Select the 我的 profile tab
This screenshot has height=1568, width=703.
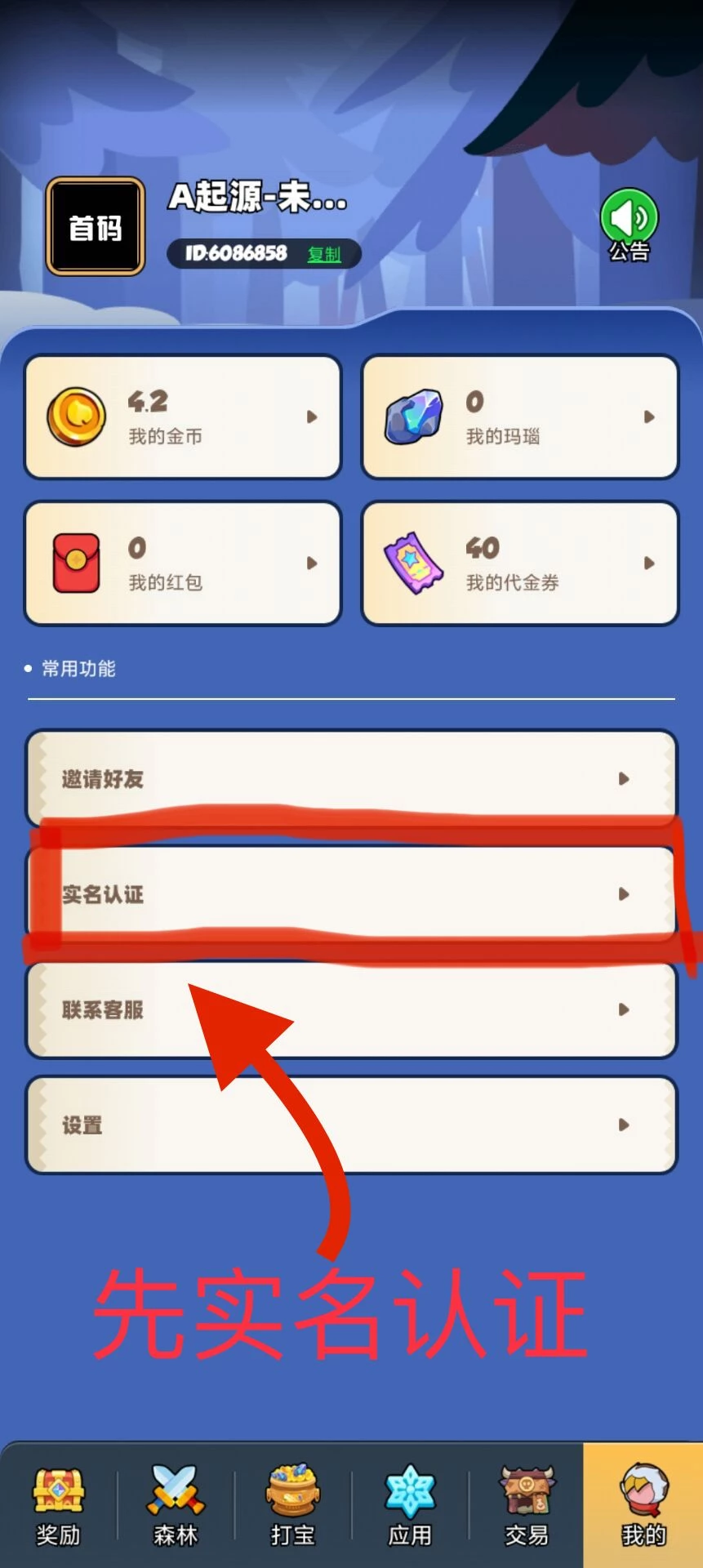click(643, 1505)
